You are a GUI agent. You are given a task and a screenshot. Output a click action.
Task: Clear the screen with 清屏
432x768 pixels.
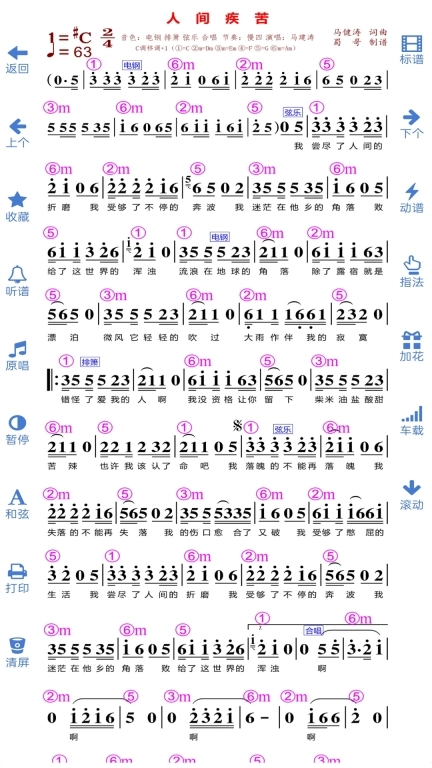(x=18, y=653)
